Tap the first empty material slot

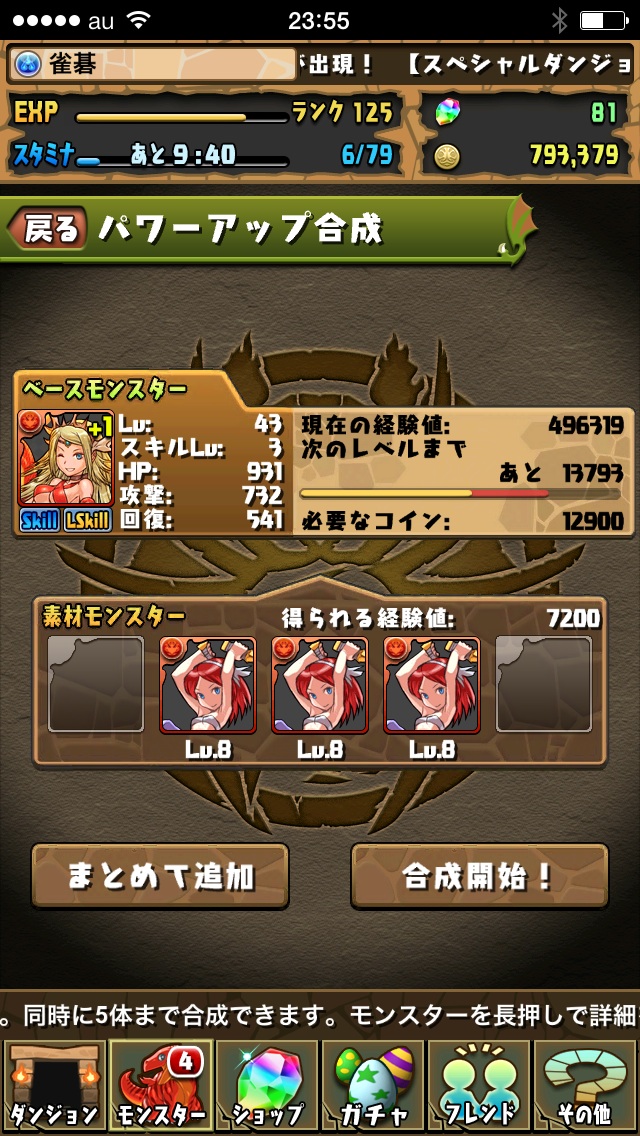95,686
